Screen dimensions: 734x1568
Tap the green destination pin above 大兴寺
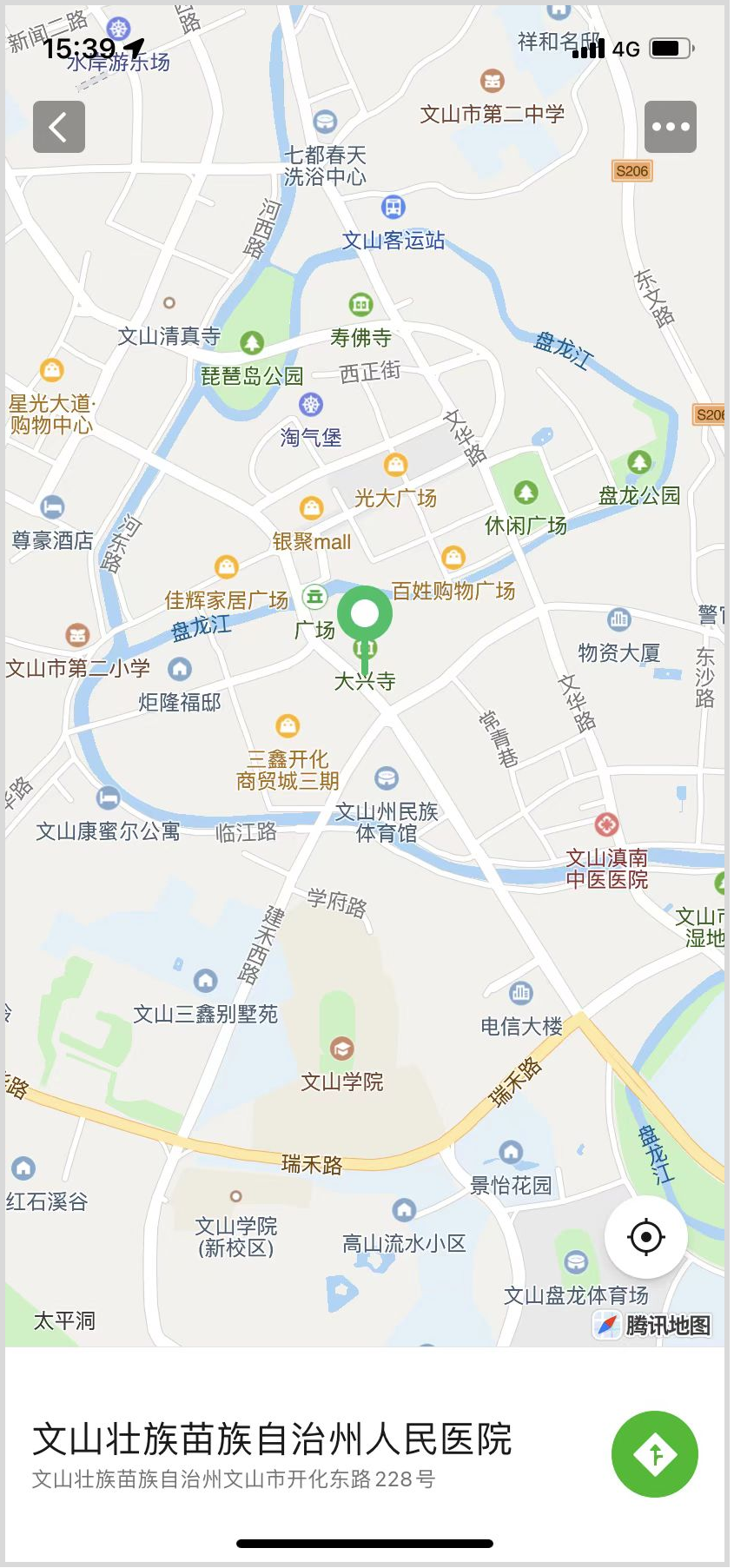click(365, 613)
